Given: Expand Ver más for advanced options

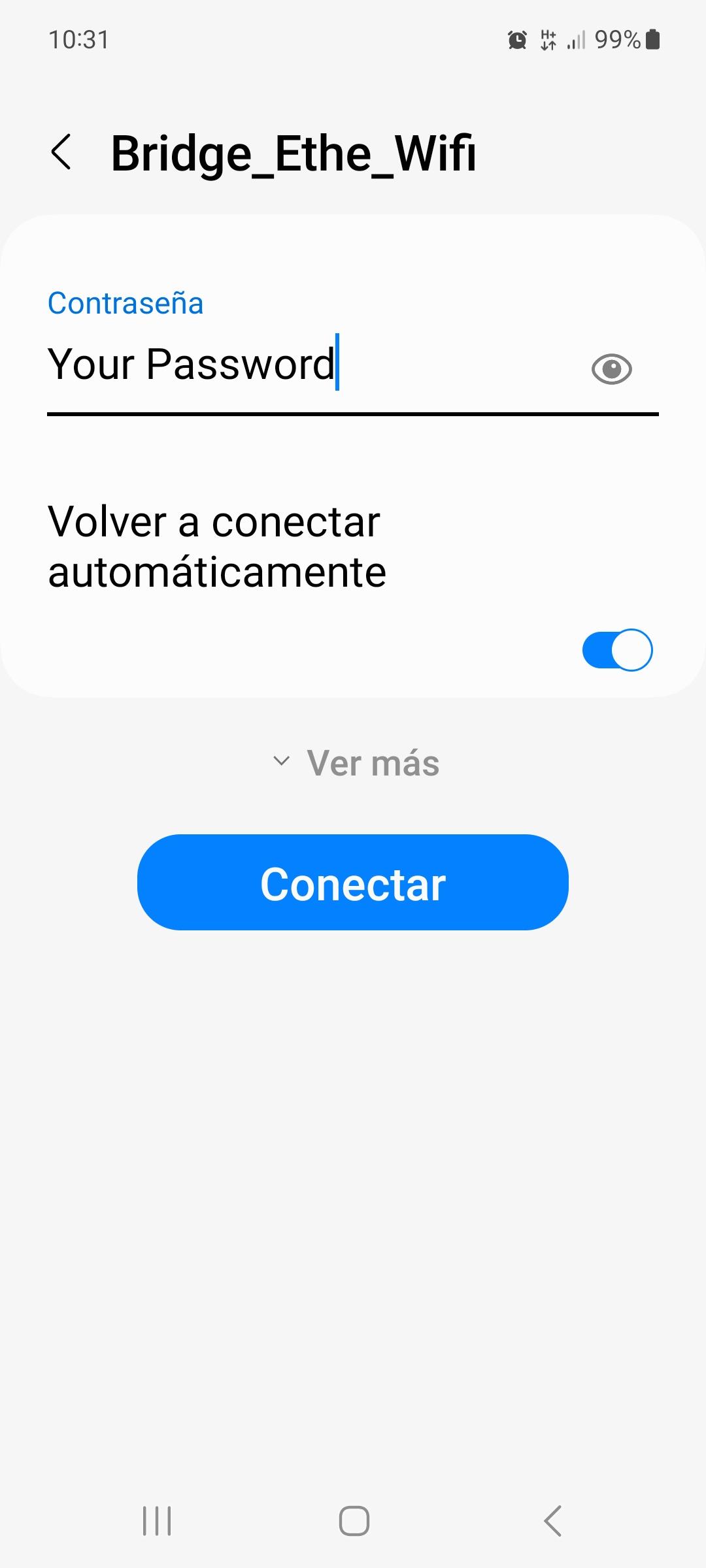Looking at the screenshot, I should (x=371, y=762).
